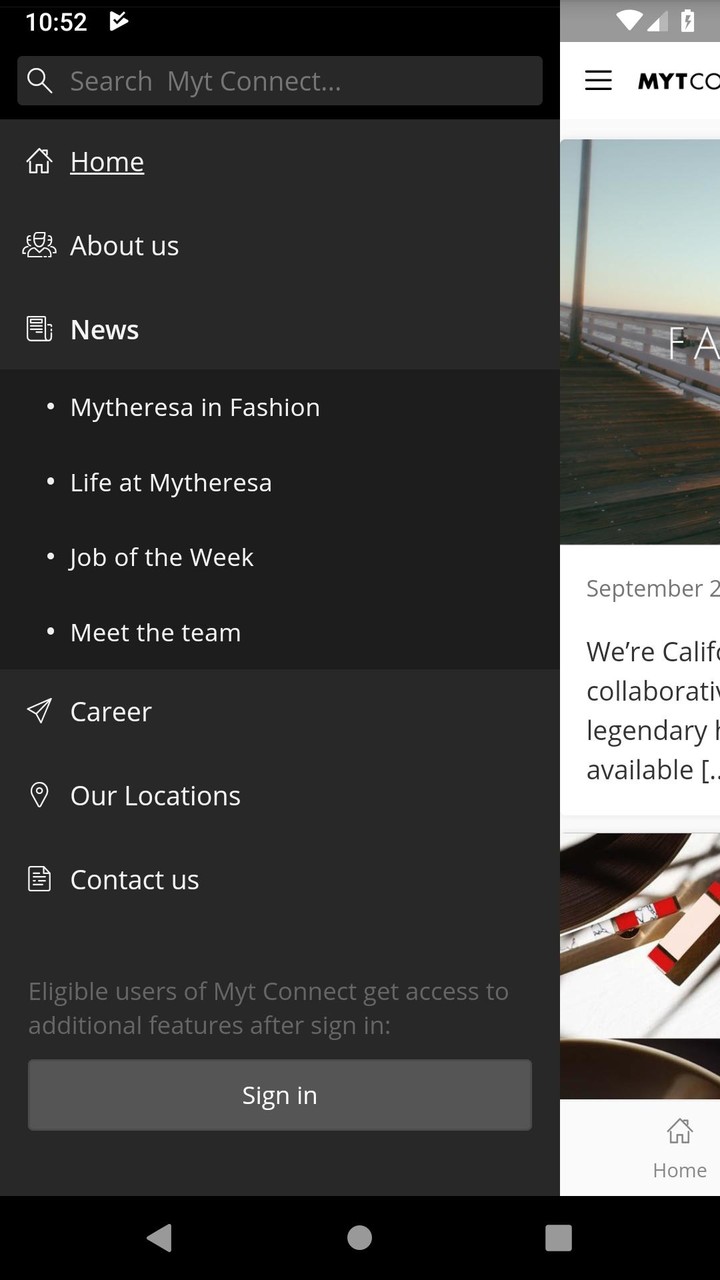Click the Career paper-plane icon
The width and height of the screenshot is (720, 1280).
38,711
